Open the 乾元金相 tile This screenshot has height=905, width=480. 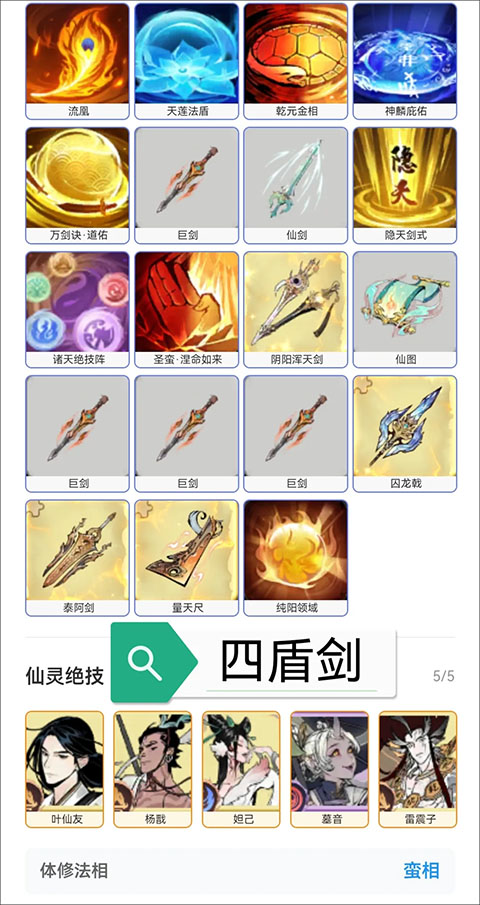[x=295, y=61]
